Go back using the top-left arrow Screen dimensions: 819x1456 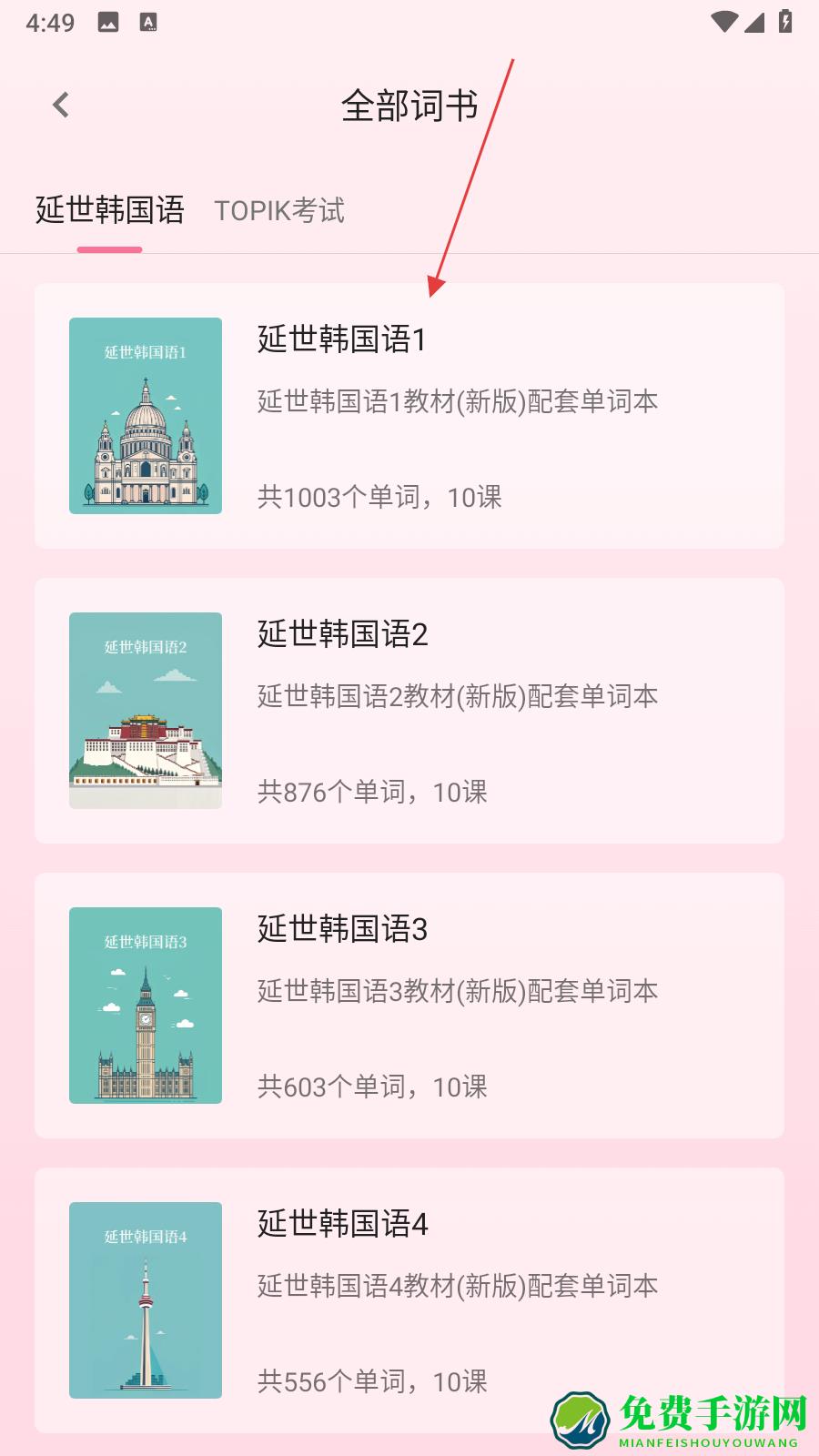pos(61,106)
